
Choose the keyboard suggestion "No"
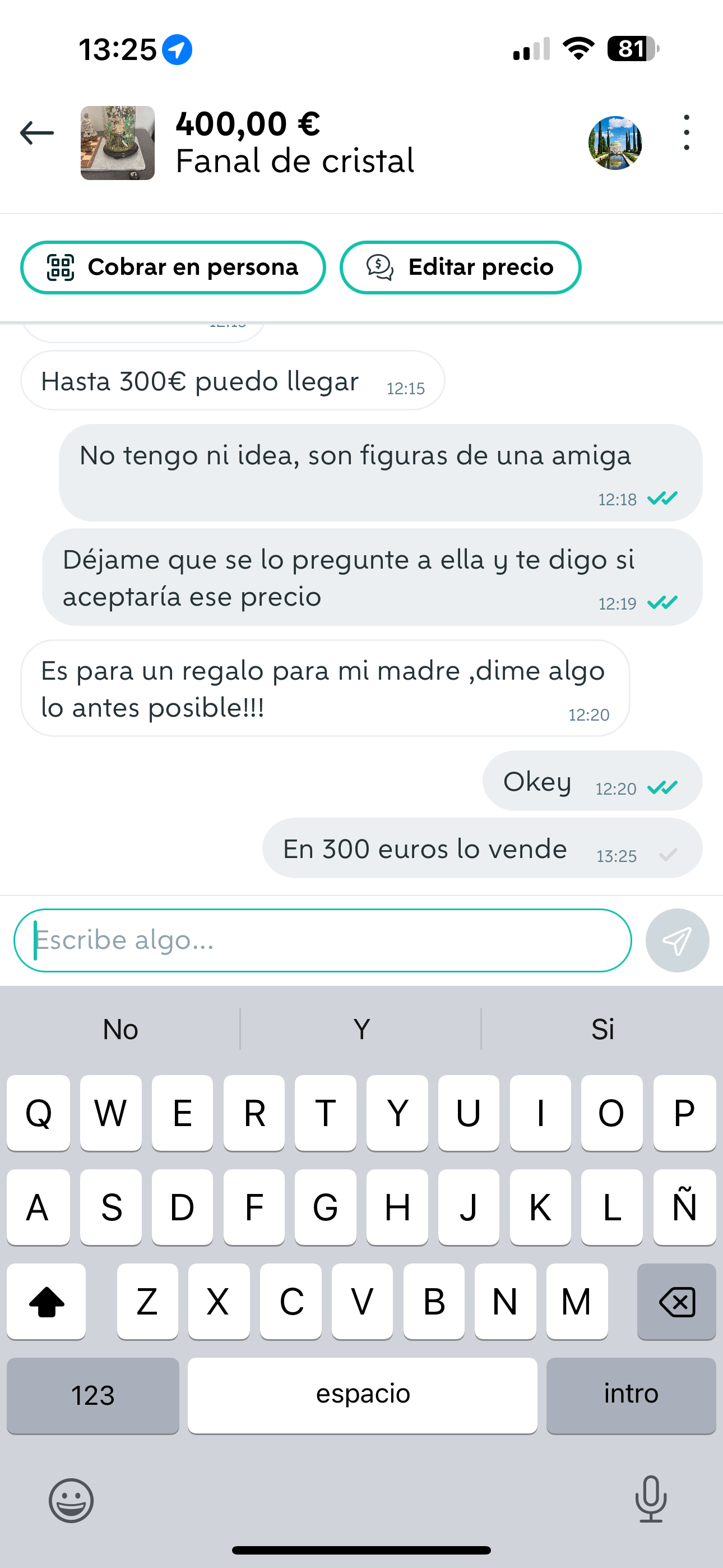(121, 1029)
